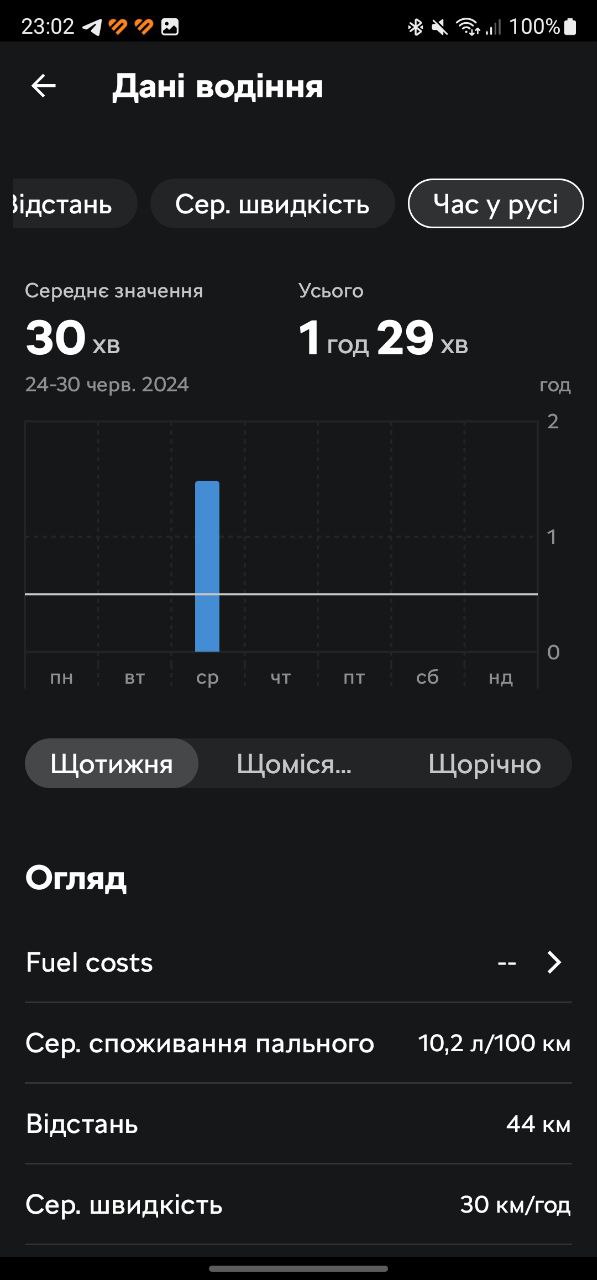Open the Fuel costs row
The width and height of the screenshot is (597, 1280).
coord(298,963)
